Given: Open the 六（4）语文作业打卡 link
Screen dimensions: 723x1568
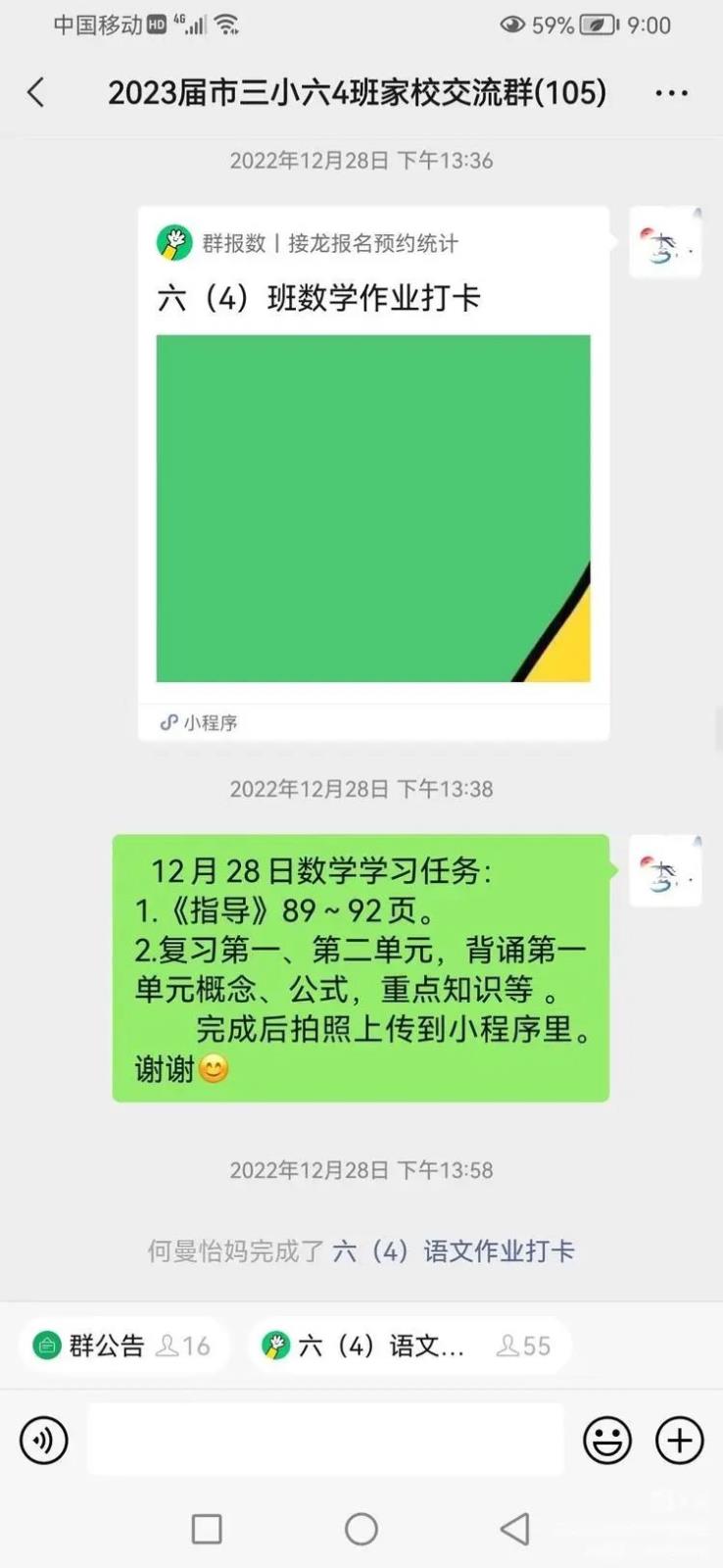Looking at the screenshot, I should pyautogui.click(x=454, y=1250).
